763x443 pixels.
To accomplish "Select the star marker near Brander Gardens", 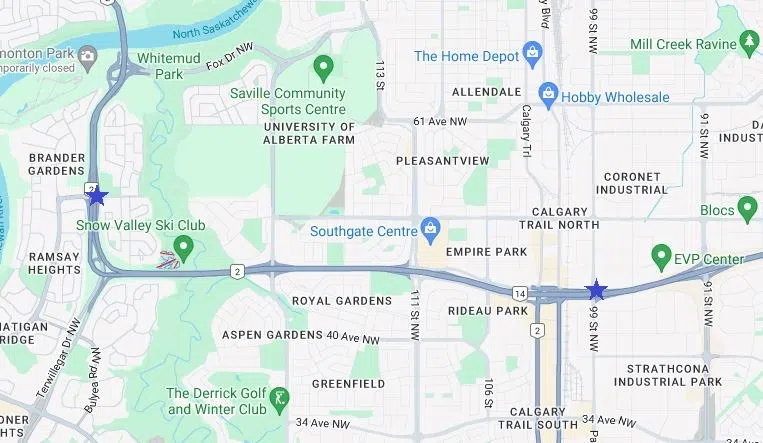I will tap(96, 195).
